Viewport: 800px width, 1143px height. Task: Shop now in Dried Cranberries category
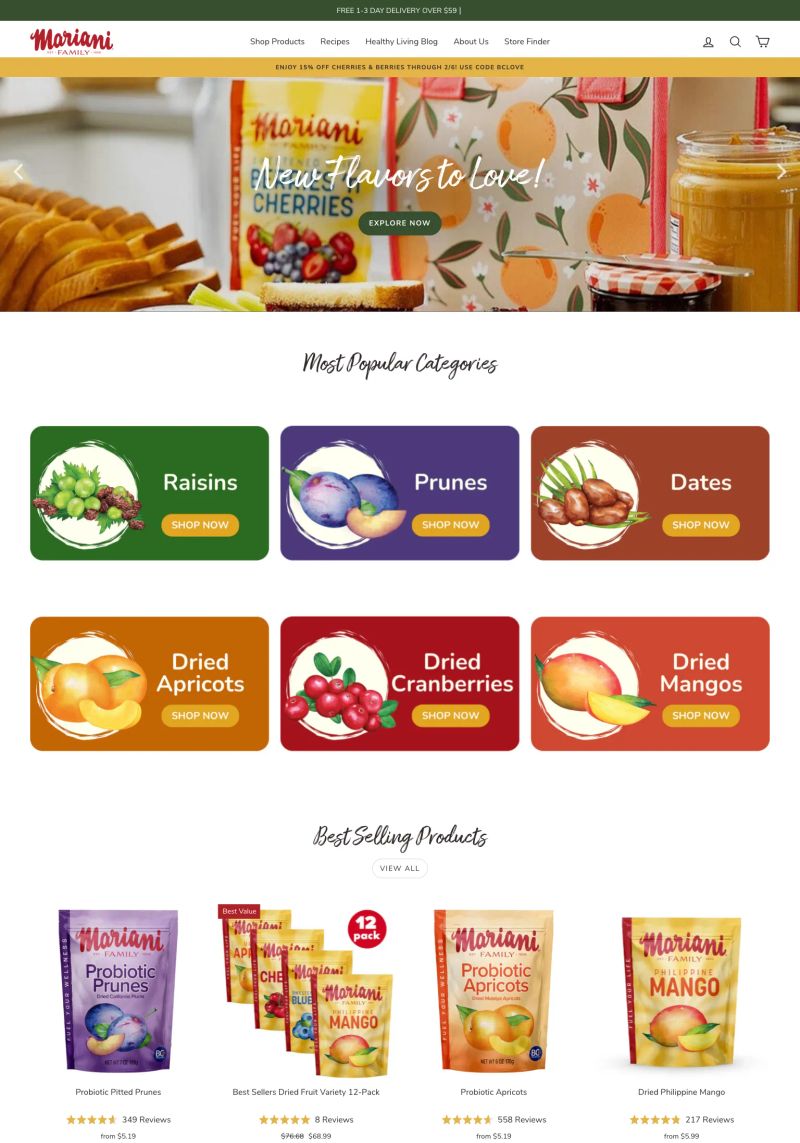pos(450,715)
